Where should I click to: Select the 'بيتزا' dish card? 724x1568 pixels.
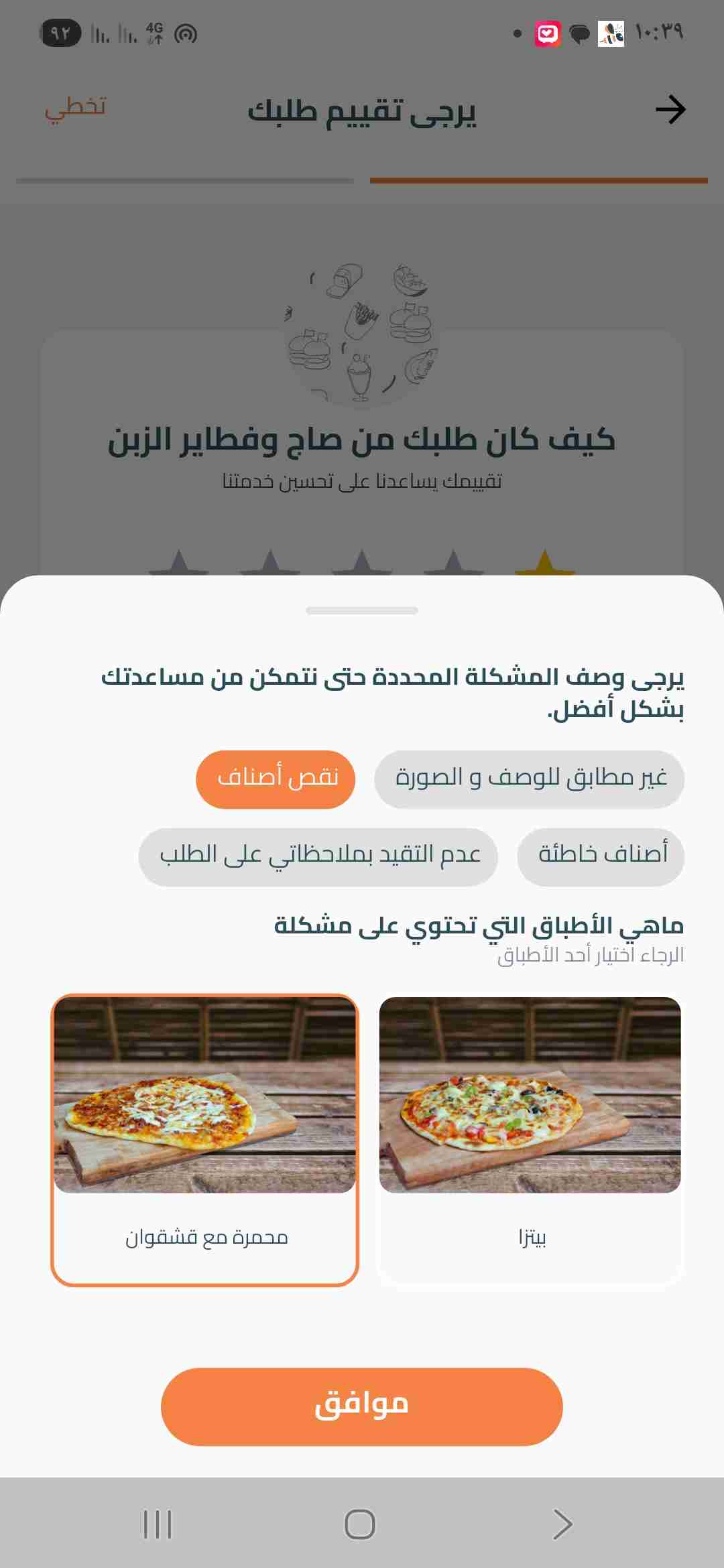(x=530, y=1139)
